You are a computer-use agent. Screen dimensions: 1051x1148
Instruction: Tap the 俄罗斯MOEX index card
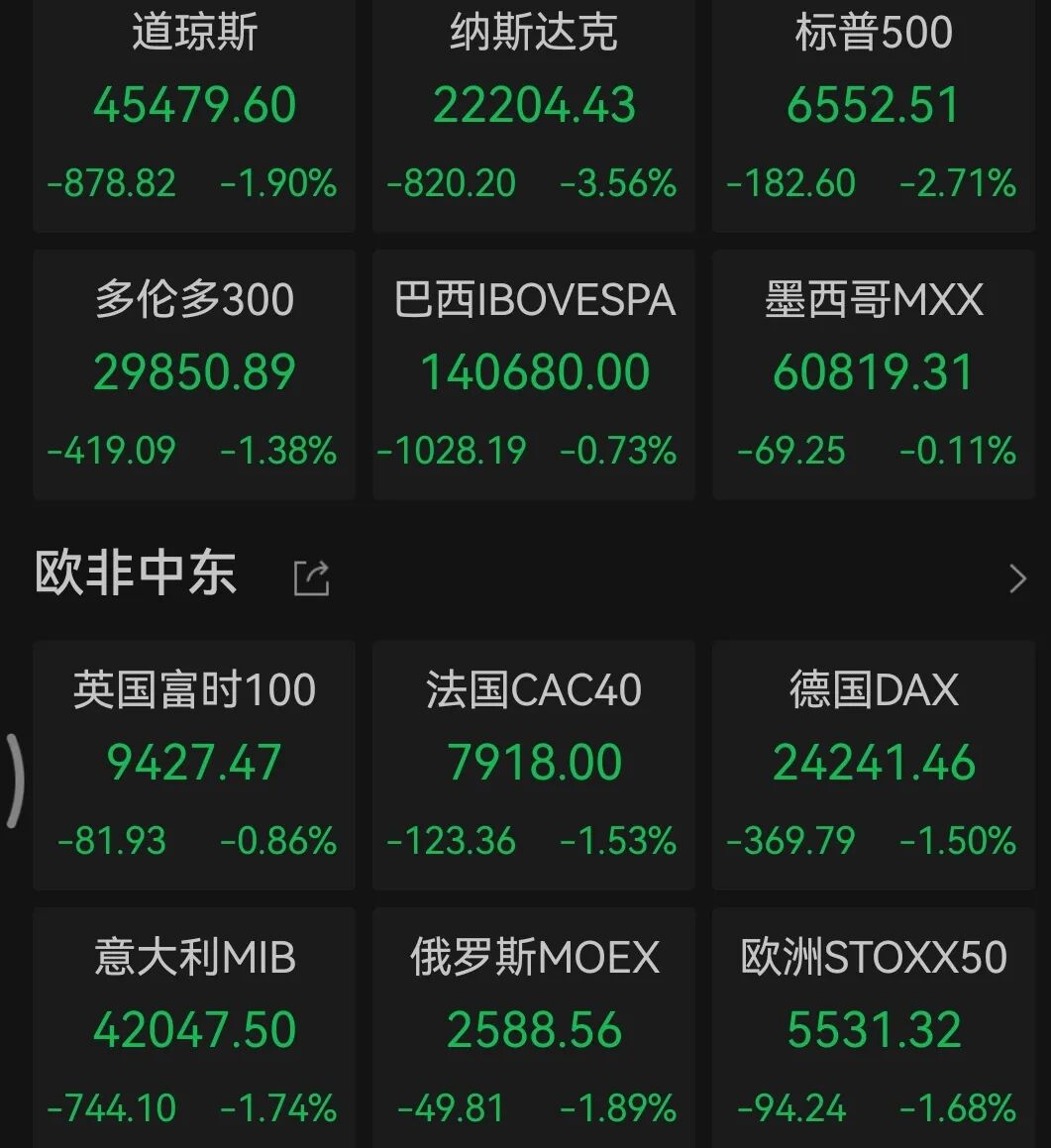(x=534, y=1030)
